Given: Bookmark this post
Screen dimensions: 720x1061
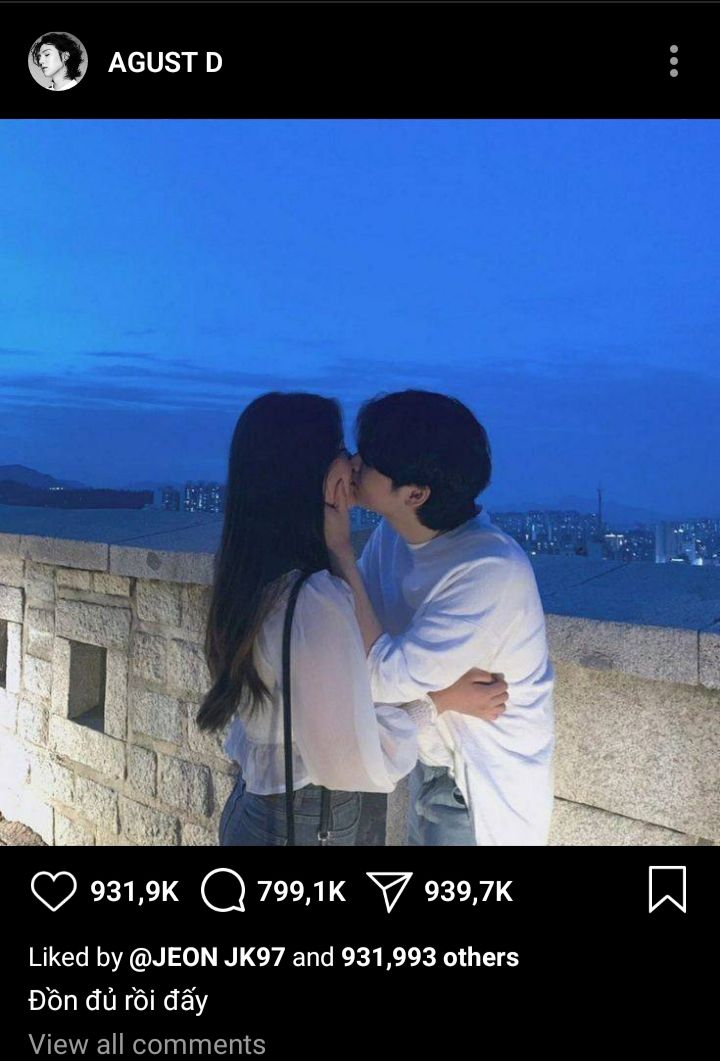Looking at the screenshot, I should (667, 889).
